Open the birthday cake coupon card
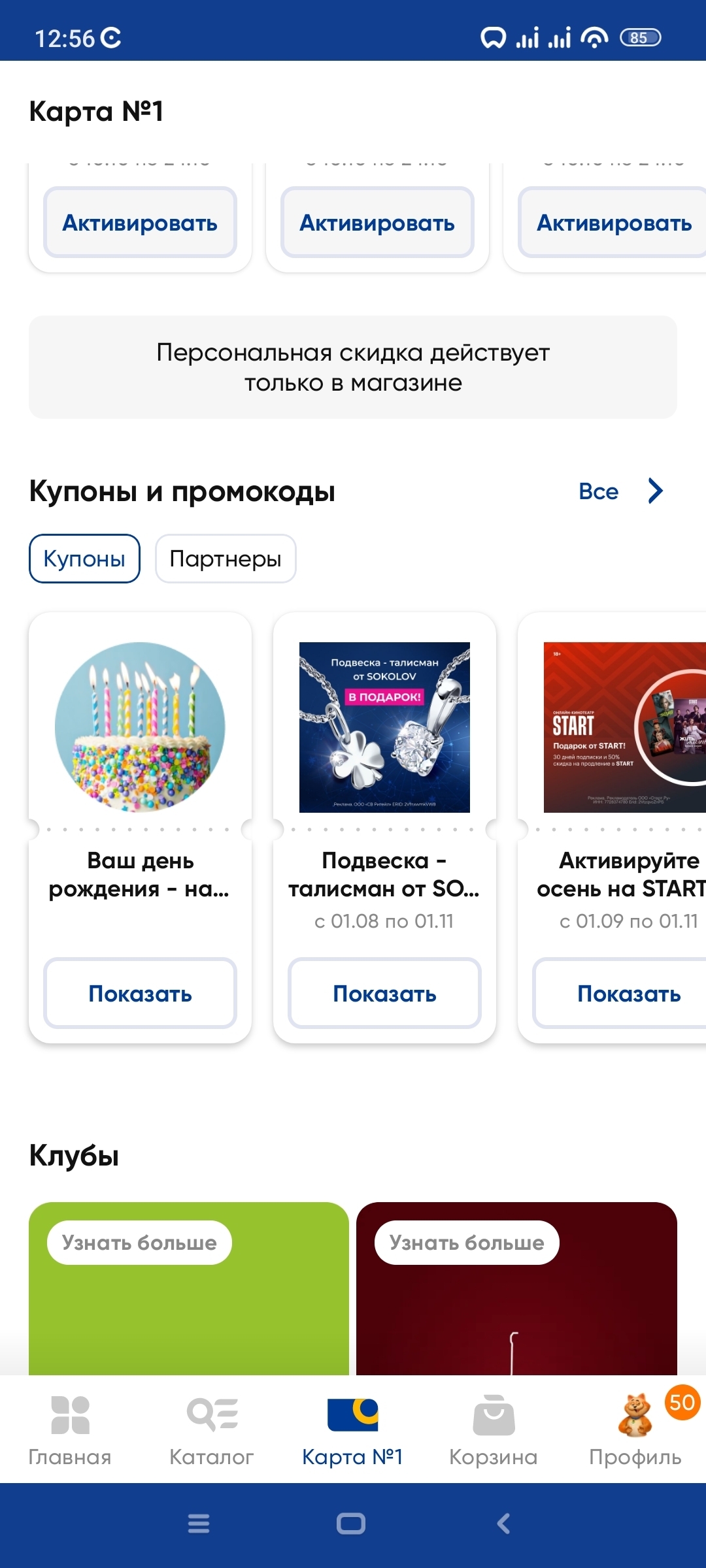Viewport: 706px width, 1568px height. (x=140, y=727)
